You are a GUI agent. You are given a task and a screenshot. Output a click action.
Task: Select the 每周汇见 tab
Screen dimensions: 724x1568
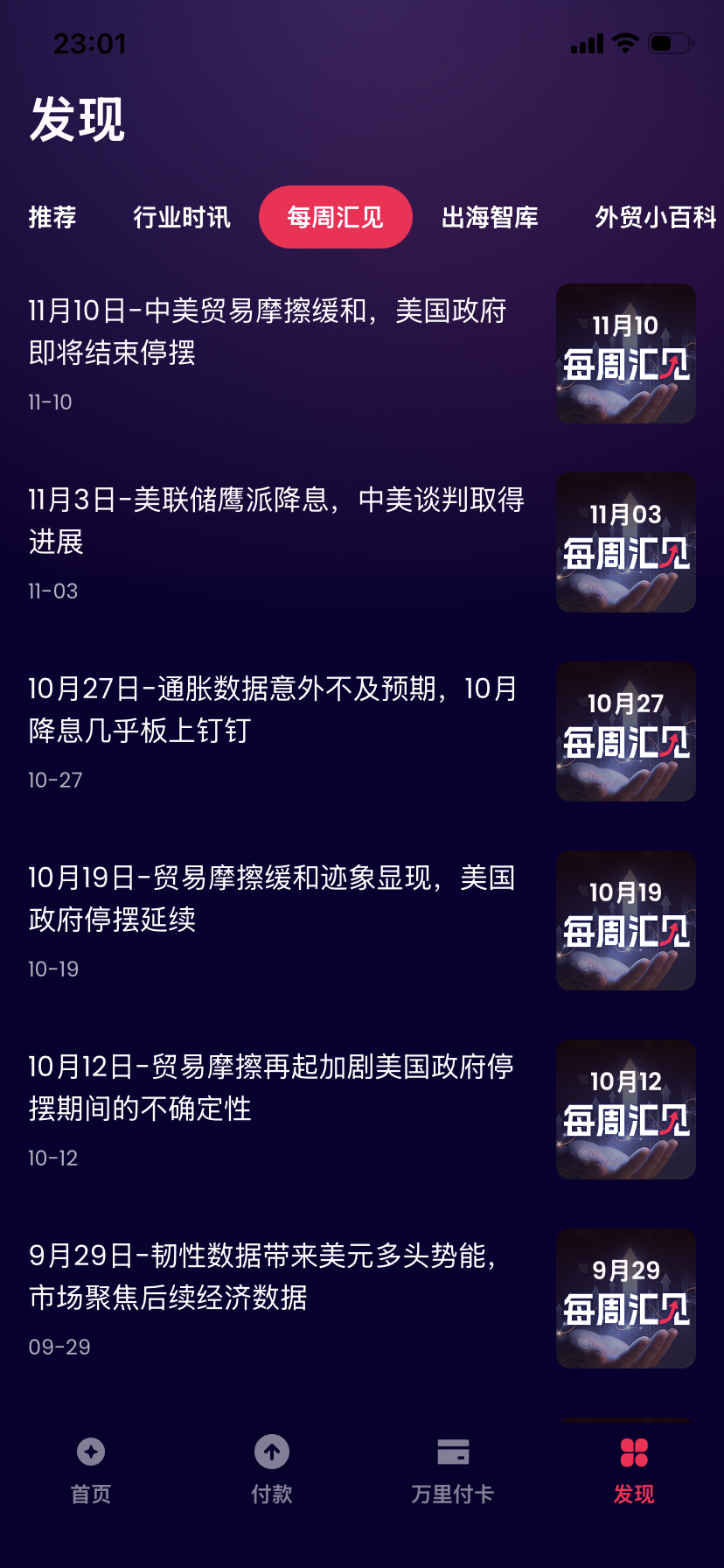(336, 217)
